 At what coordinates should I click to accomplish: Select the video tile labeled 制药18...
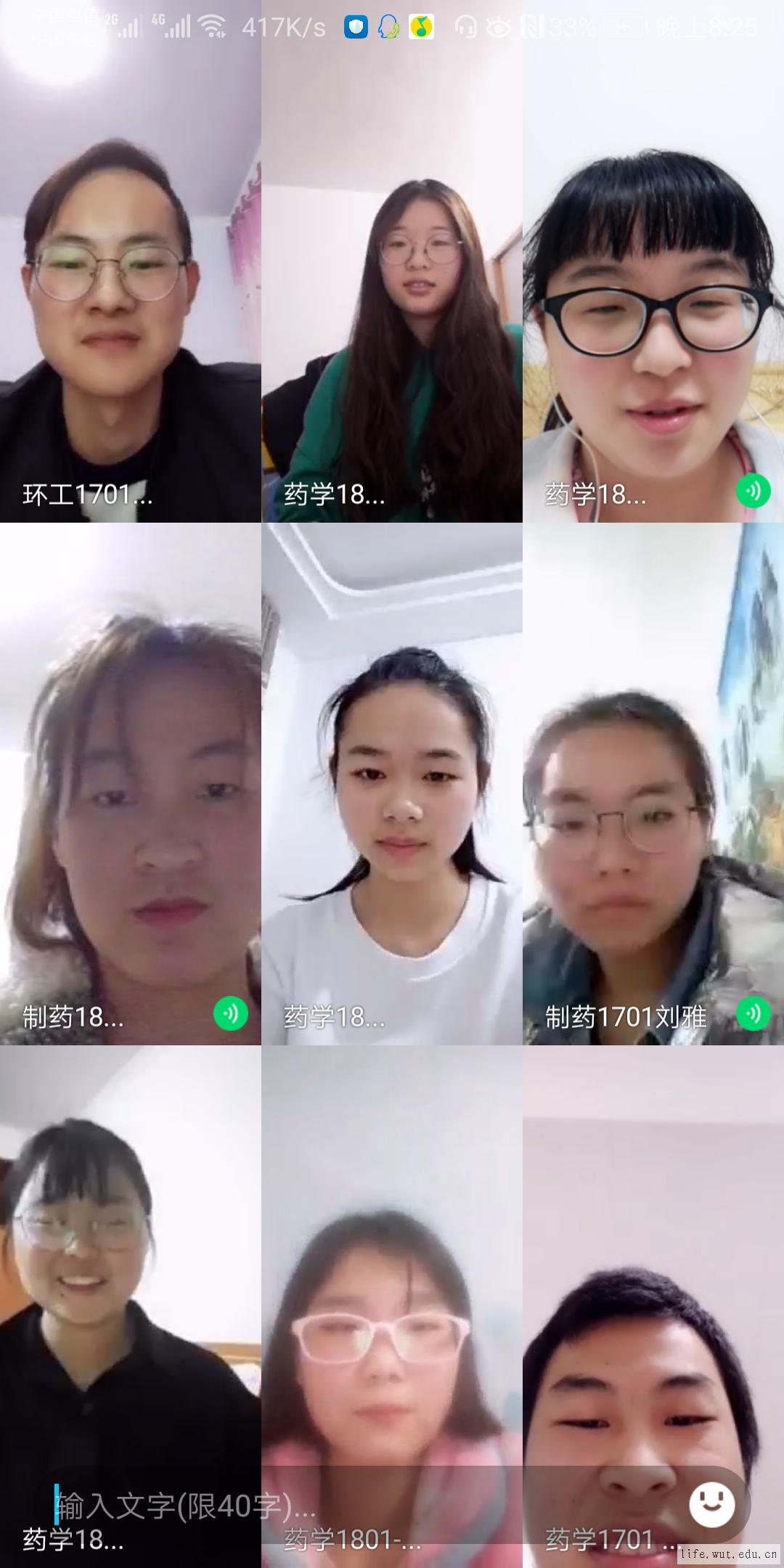[x=131, y=784]
